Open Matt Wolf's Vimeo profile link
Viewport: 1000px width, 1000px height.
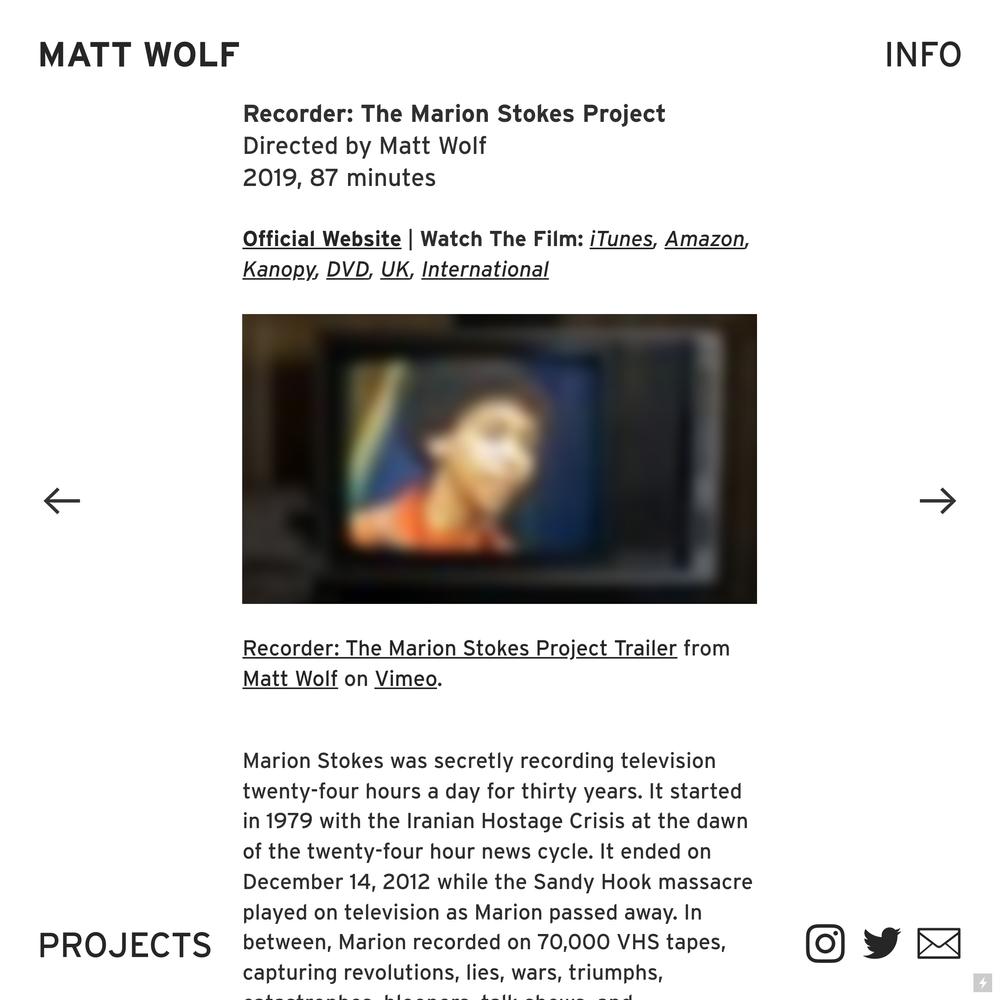[290, 679]
